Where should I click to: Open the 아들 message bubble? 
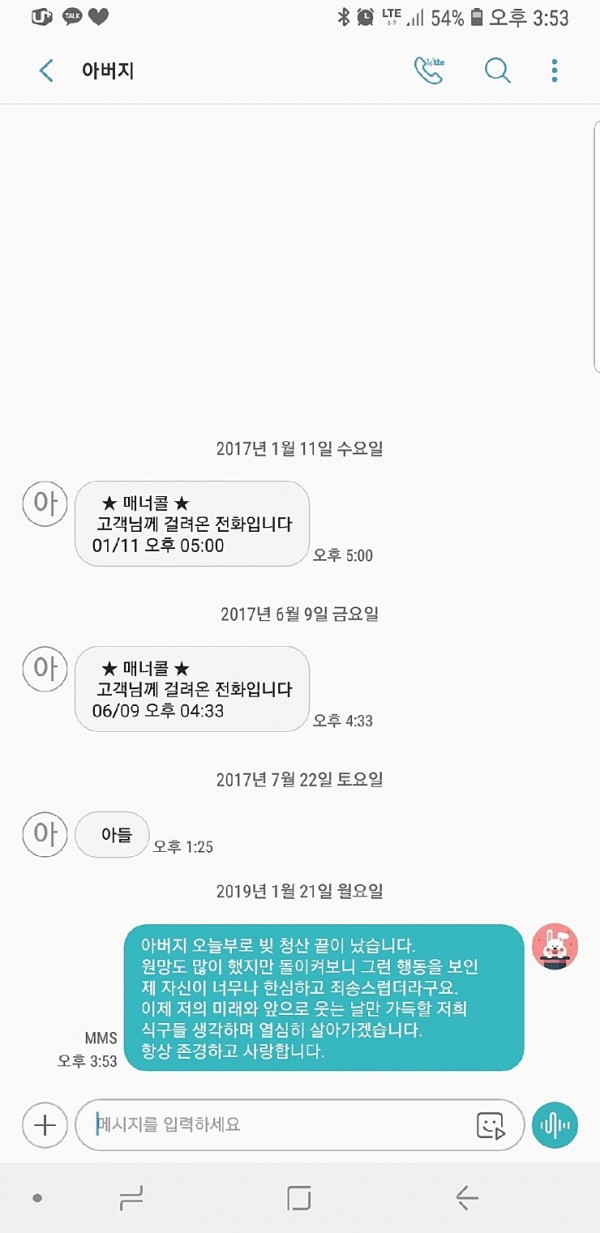(112, 835)
